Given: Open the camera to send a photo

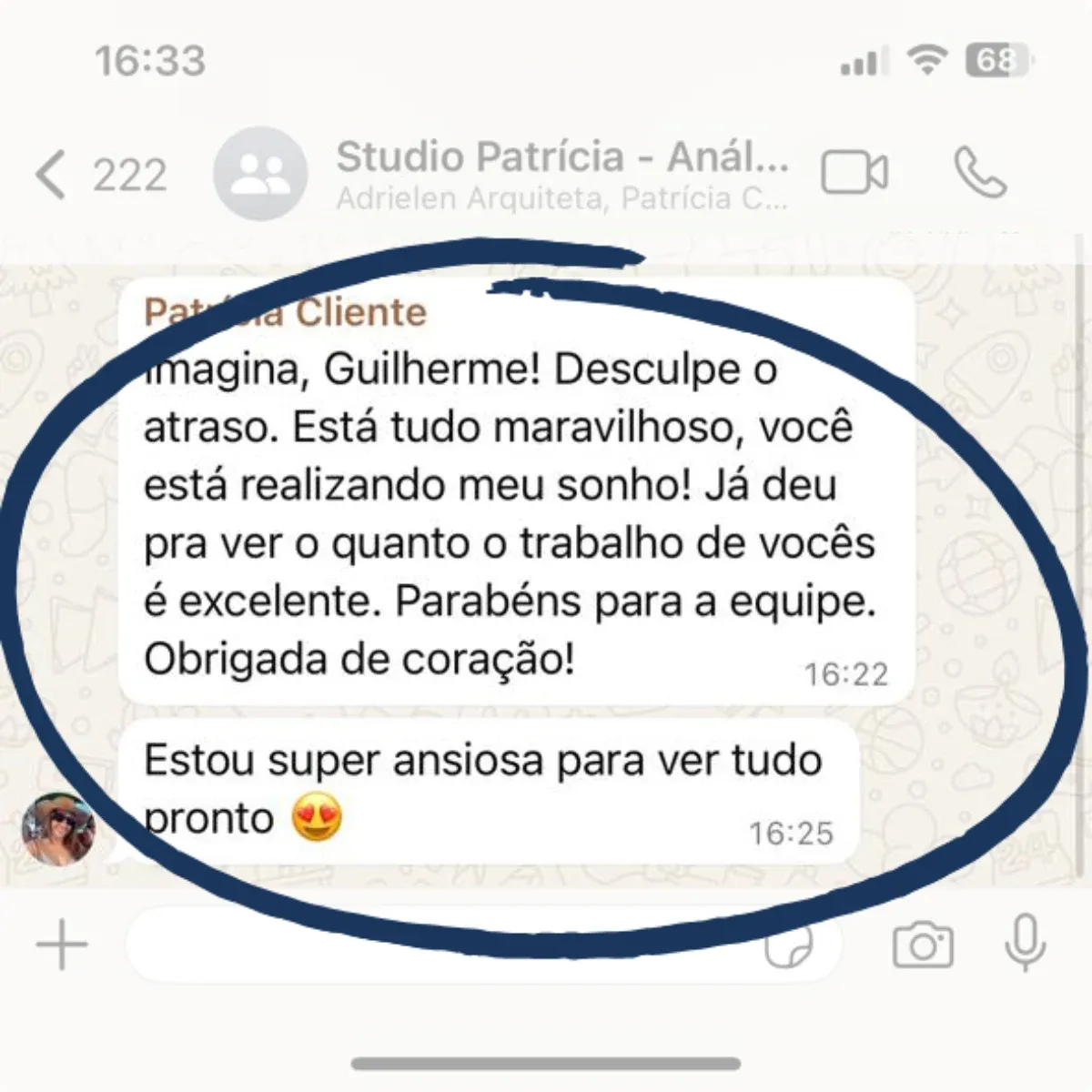Looking at the screenshot, I should point(922,945).
